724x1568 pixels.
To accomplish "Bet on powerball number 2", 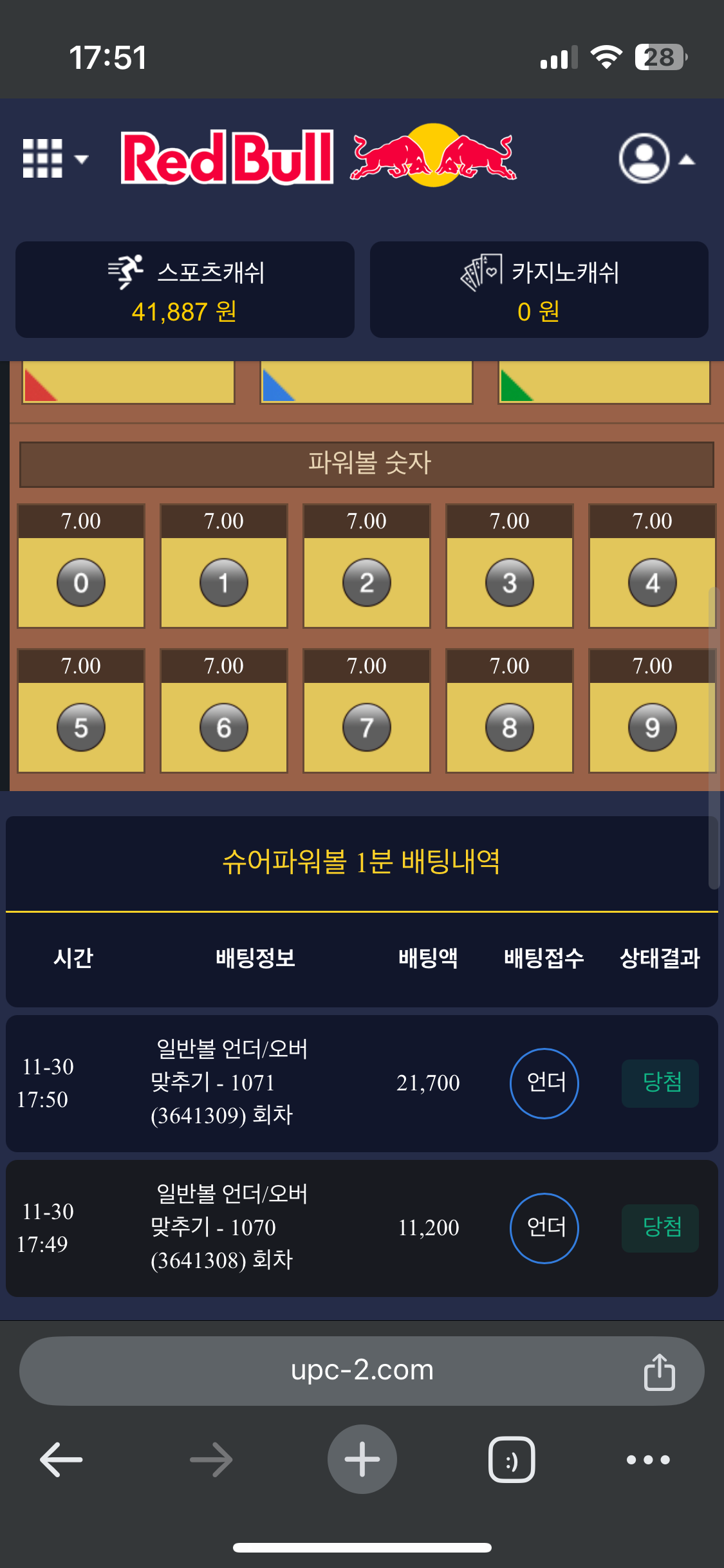I will (367, 582).
